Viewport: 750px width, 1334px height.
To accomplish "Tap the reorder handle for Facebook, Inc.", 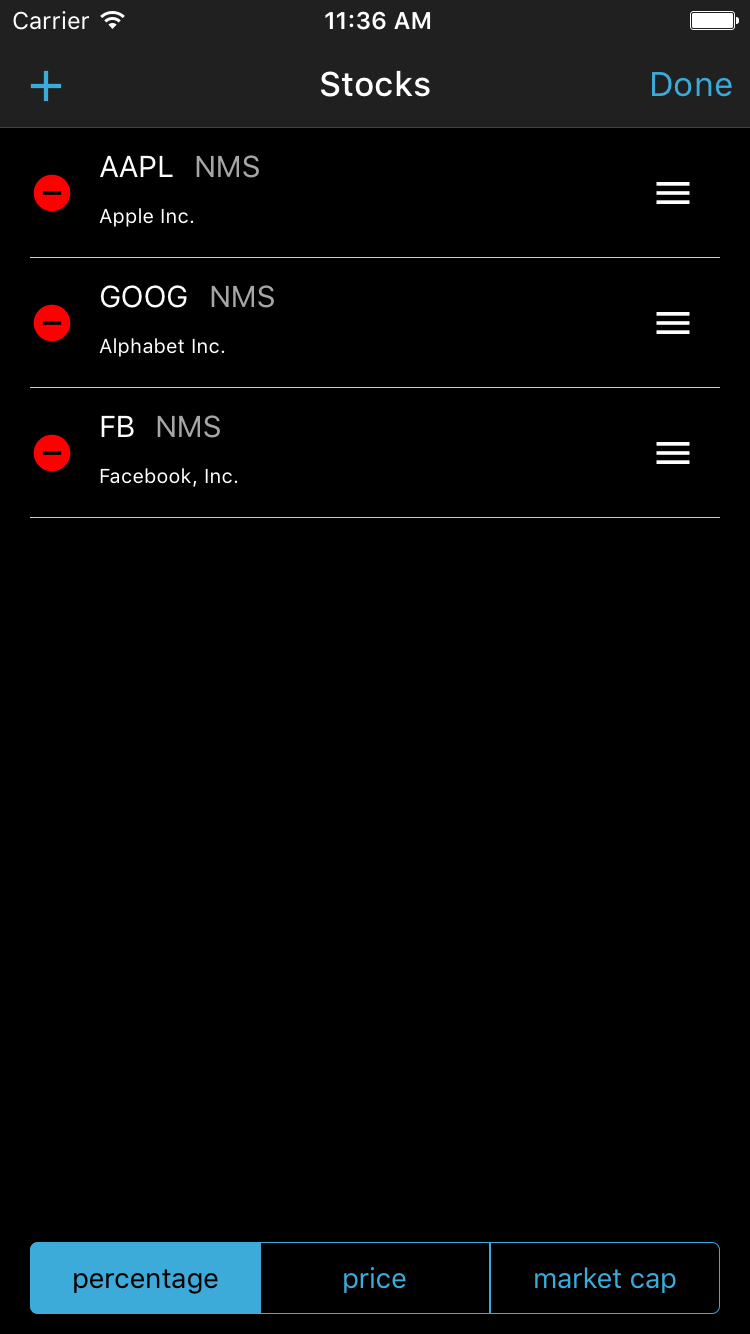I will pyautogui.click(x=673, y=453).
